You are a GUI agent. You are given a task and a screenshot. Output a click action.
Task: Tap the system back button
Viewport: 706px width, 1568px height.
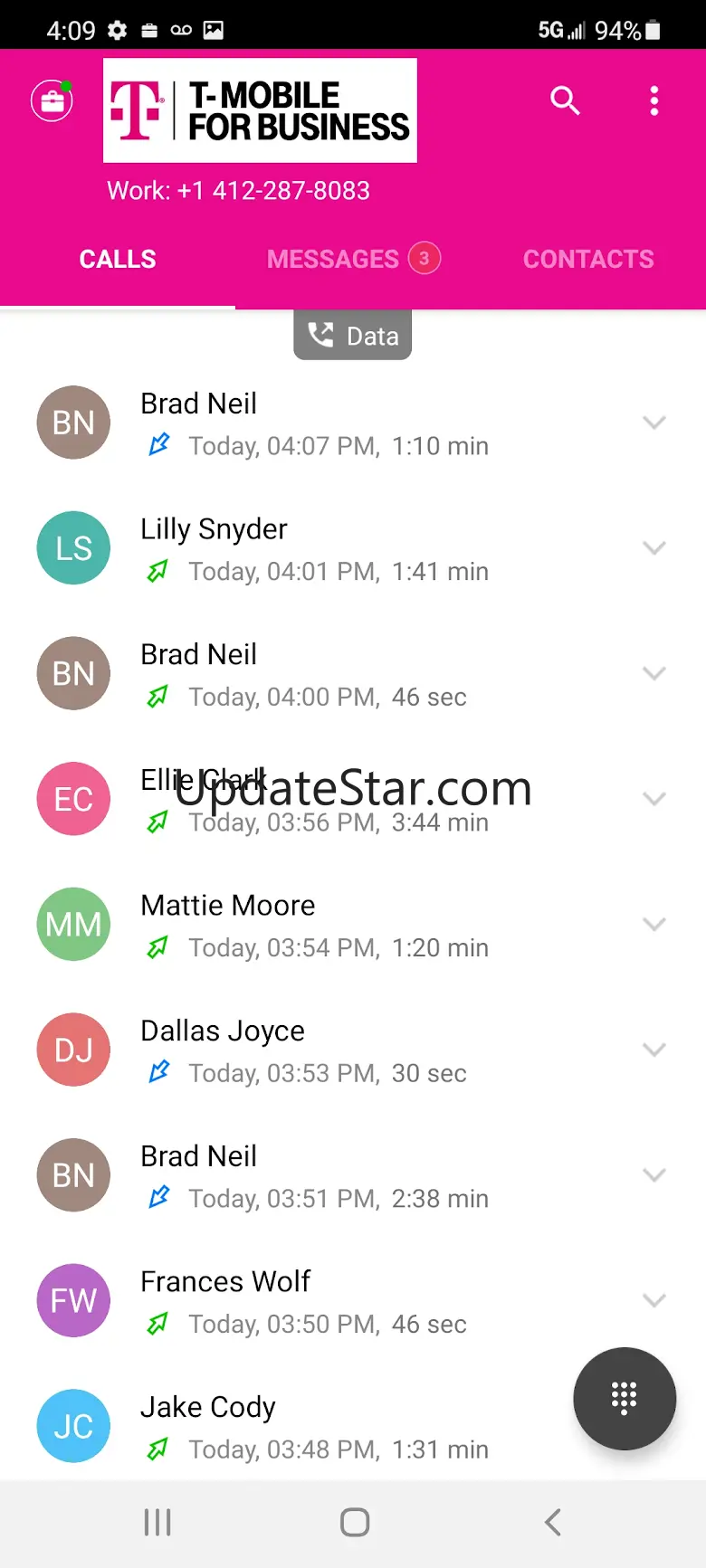553,1523
